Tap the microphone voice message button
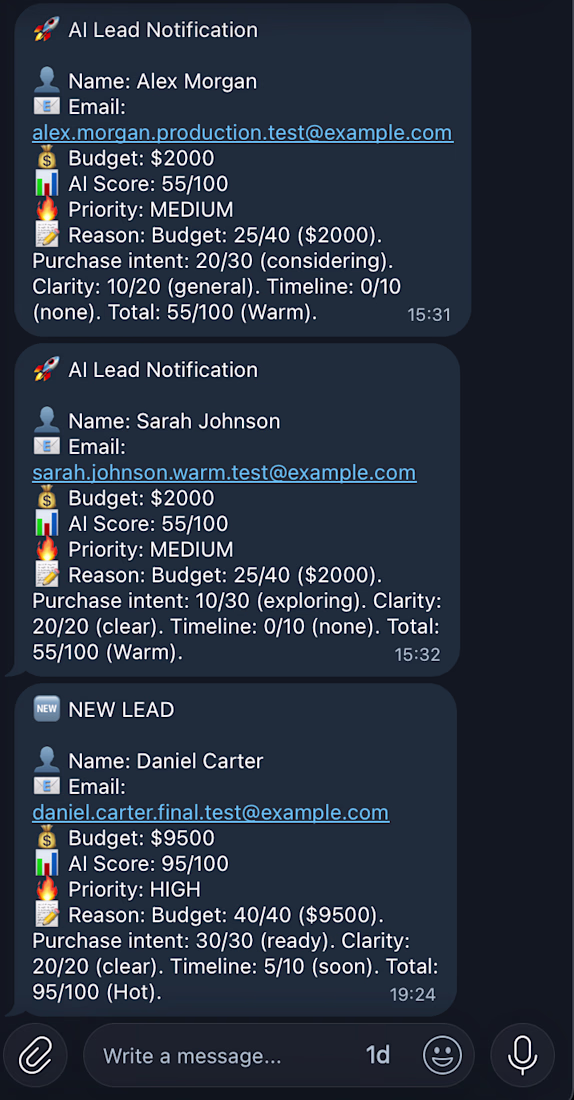The width and height of the screenshot is (574, 1100). point(522,1055)
